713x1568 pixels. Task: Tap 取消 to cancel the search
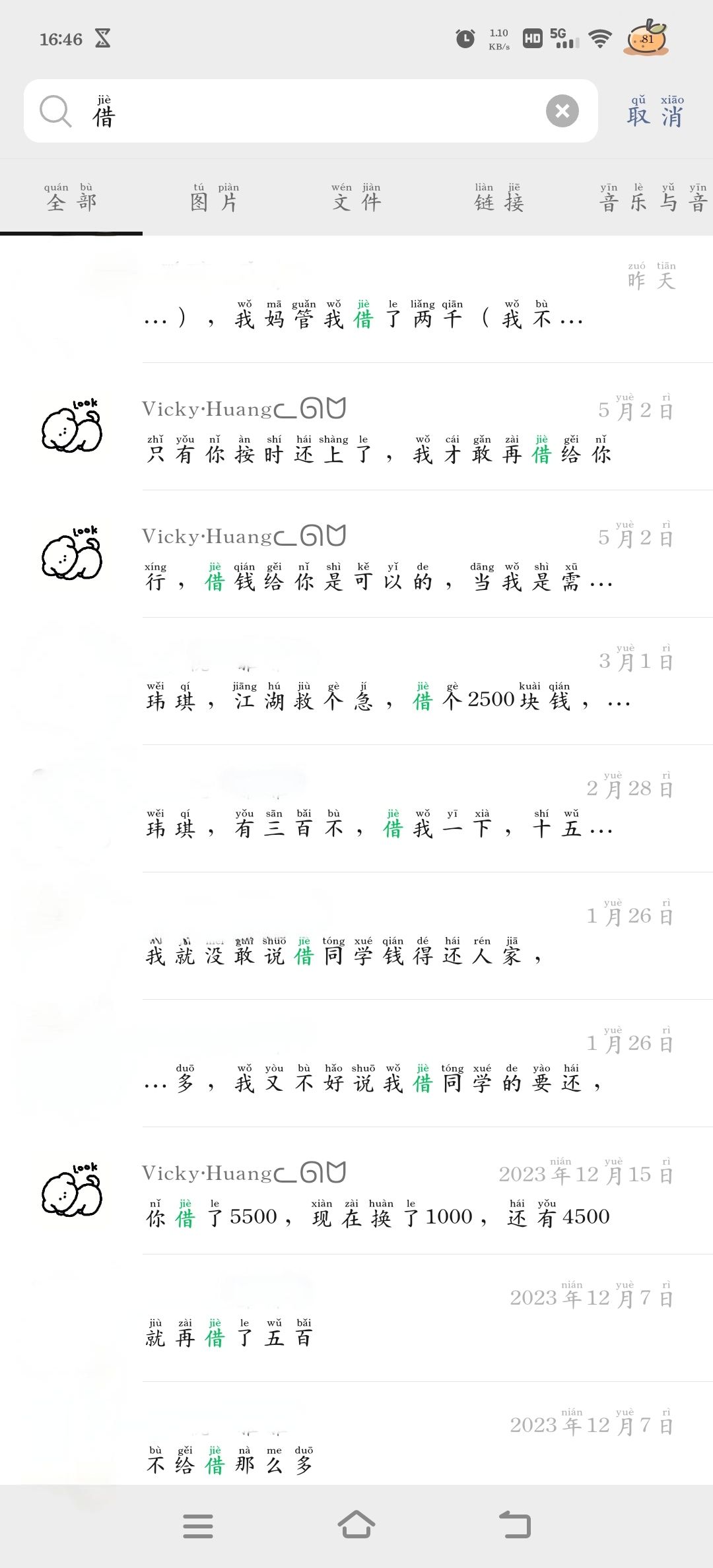pyautogui.click(x=655, y=112)
